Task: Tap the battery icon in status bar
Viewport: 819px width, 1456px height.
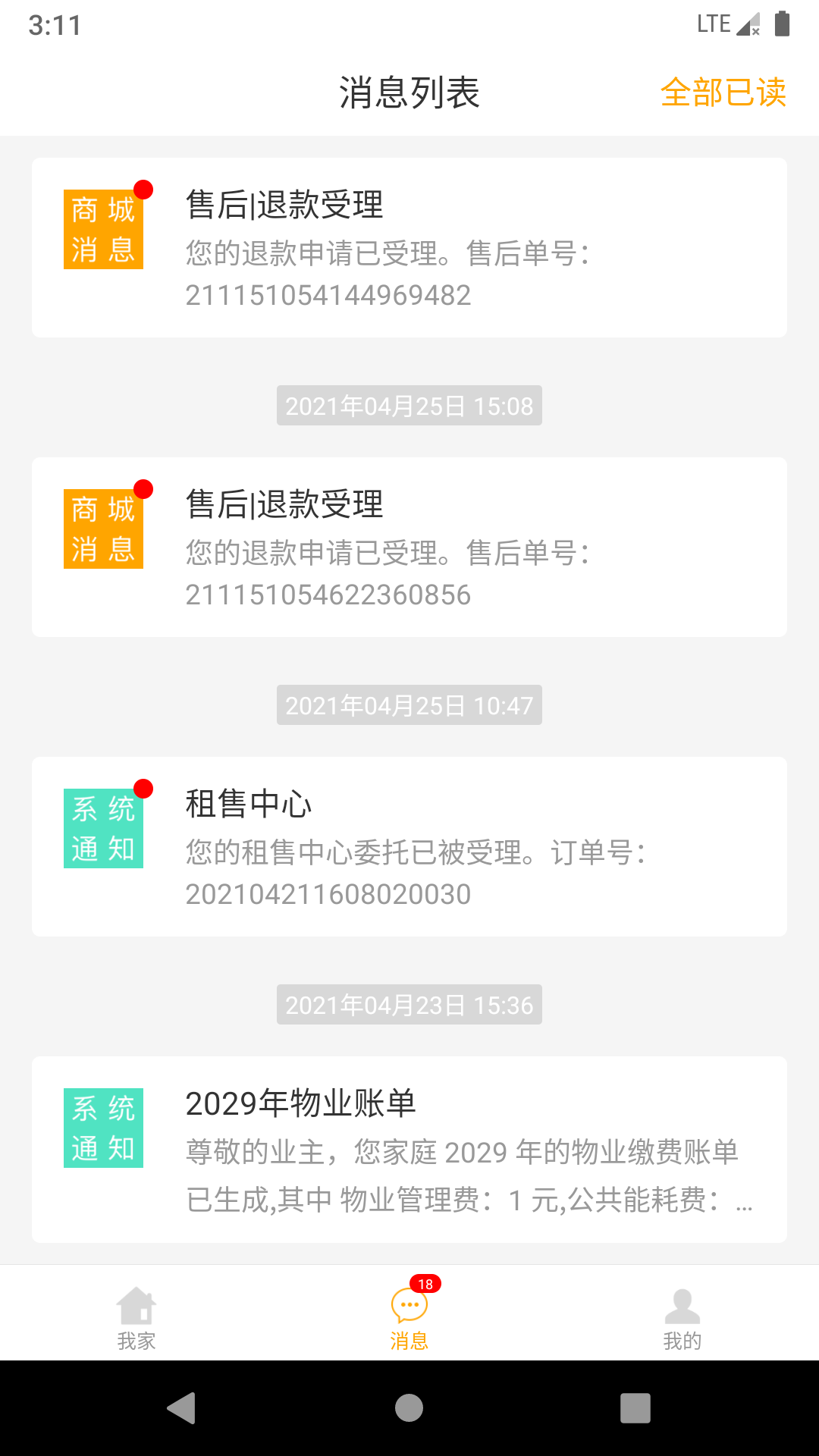Action: tap(783, 23)
